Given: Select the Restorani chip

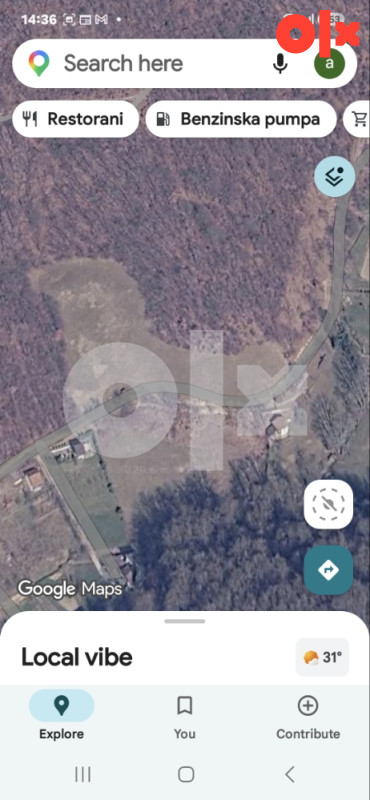Looking at the screenshot, I should [x=76, y=119].
